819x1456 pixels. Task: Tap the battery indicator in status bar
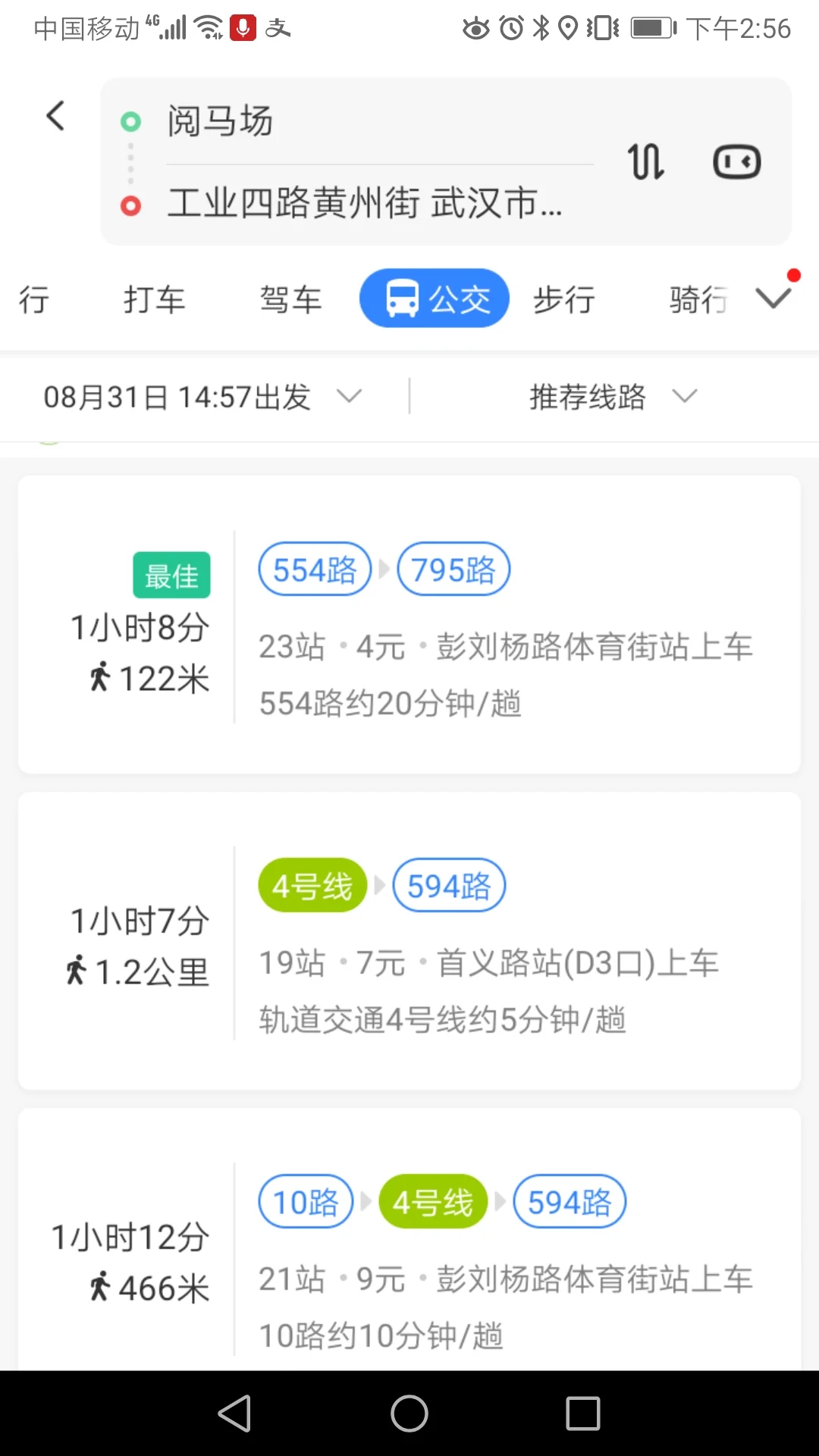[651, 27]
